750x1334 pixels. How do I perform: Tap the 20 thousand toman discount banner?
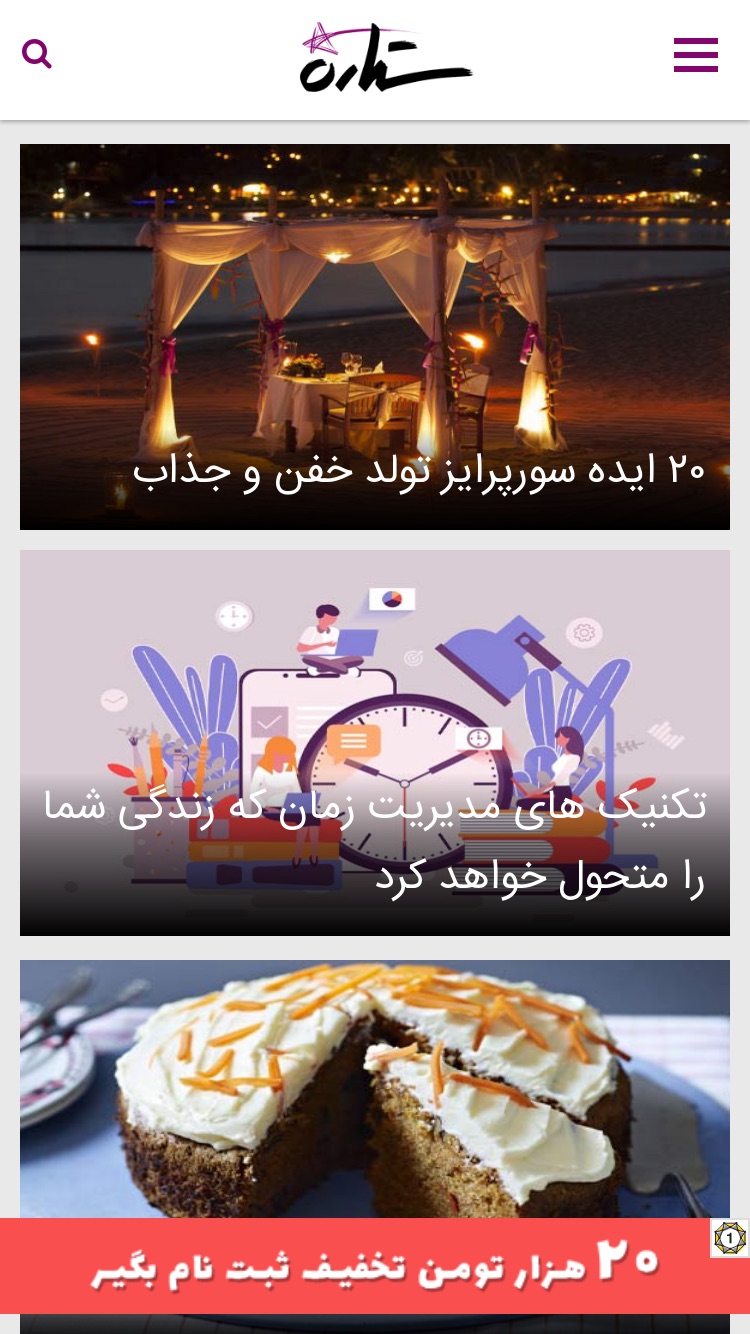coord(375,1266)
